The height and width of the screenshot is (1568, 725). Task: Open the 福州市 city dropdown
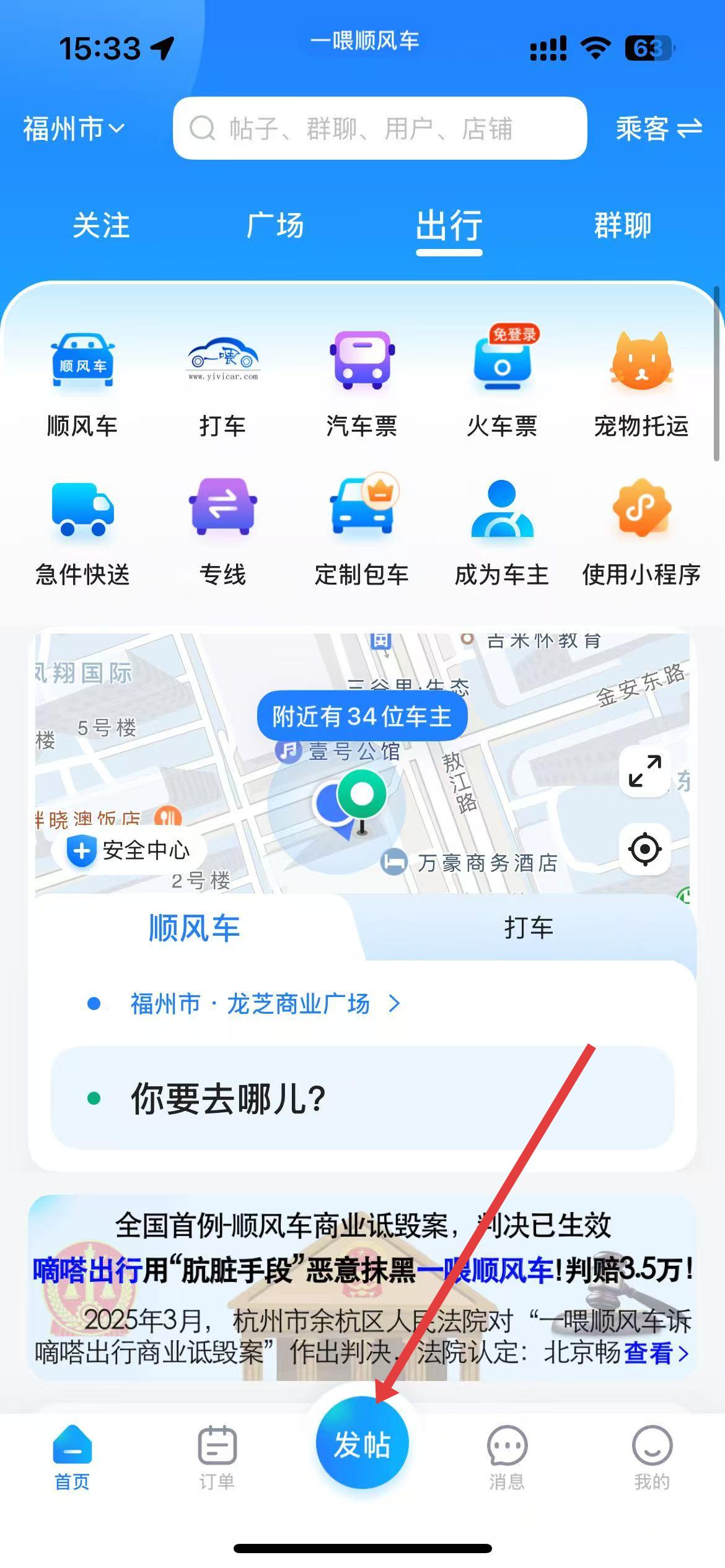click(74, 129)
